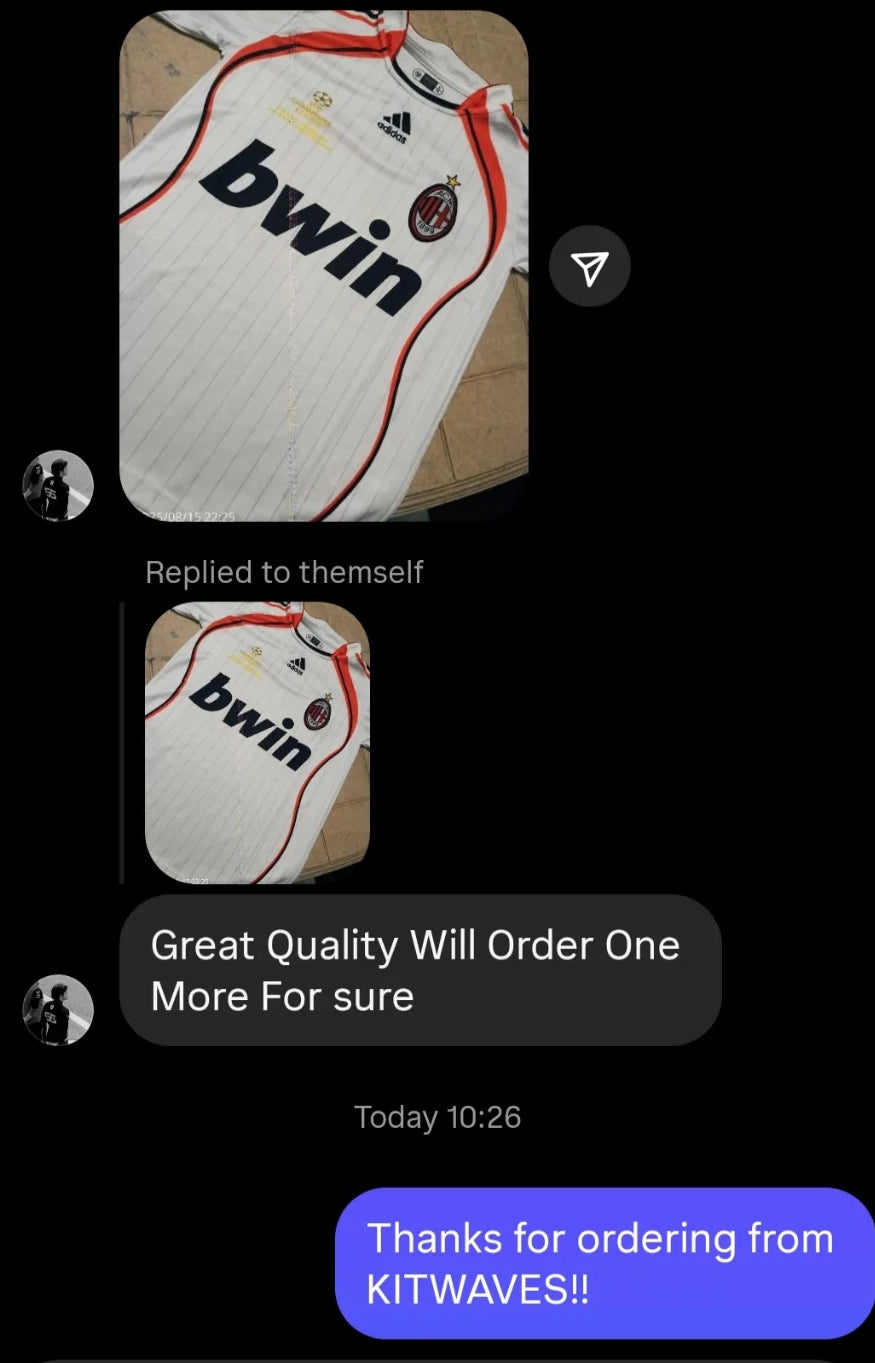Click the vertical reply indicator bar
This screenshot has width=875, height=1363.
pyautogui.click(x=123, y=743)
